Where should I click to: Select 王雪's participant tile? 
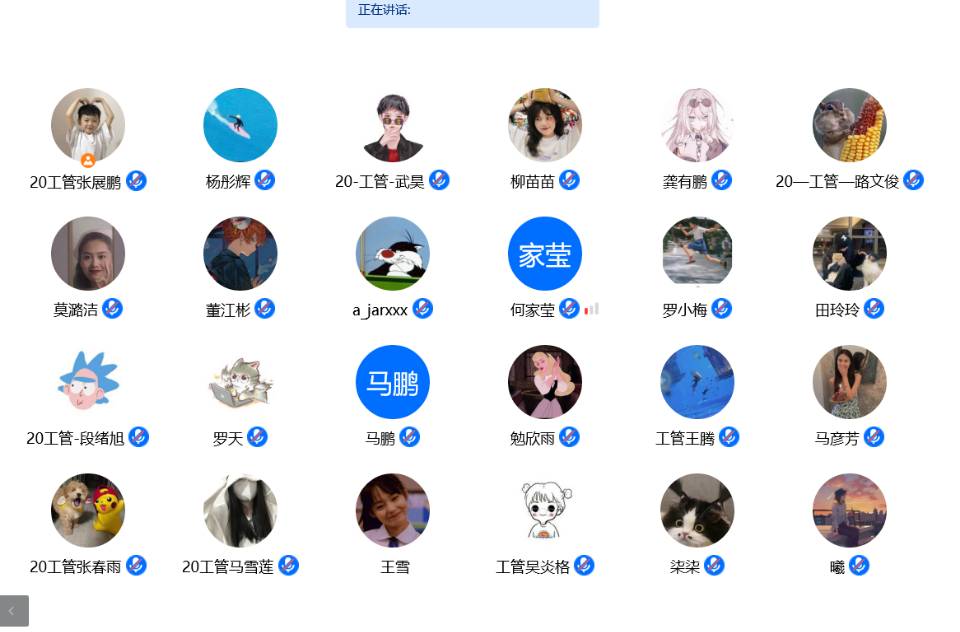click(x=393, y=510)
